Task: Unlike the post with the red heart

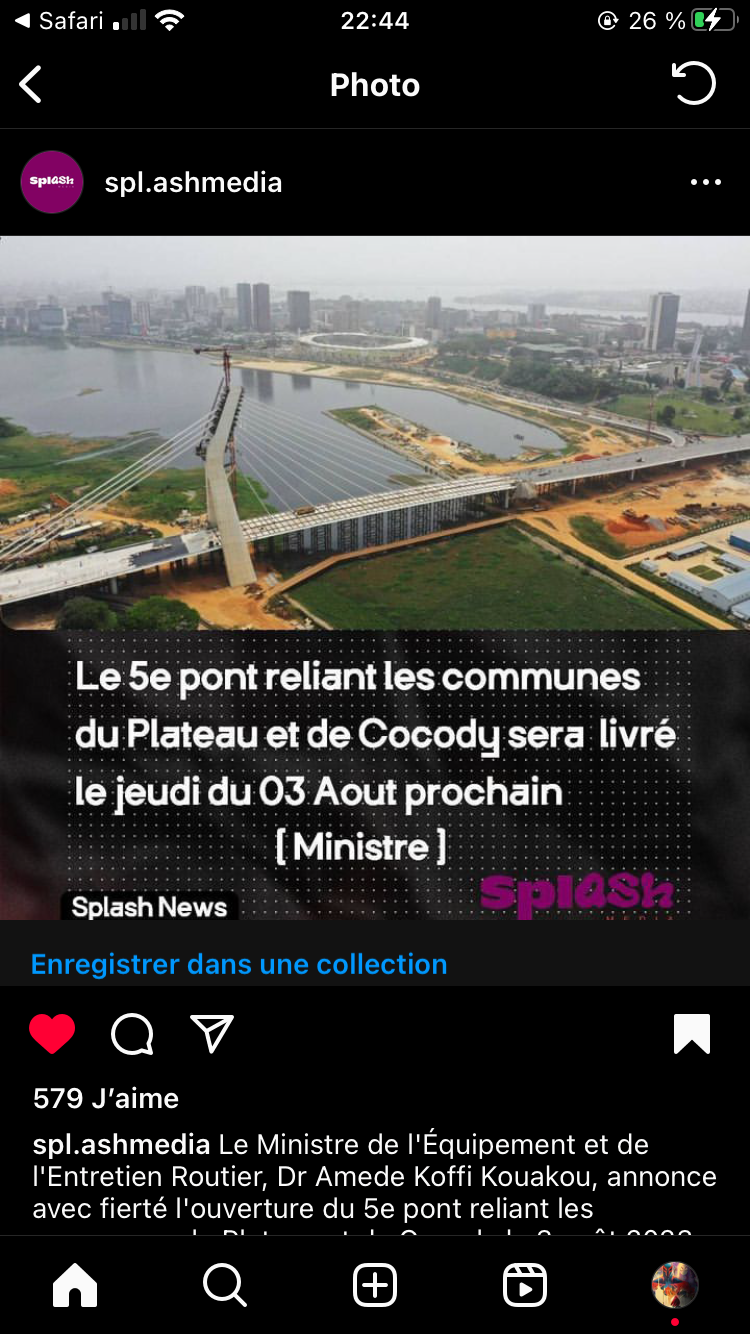Action: coord(52,1034)
